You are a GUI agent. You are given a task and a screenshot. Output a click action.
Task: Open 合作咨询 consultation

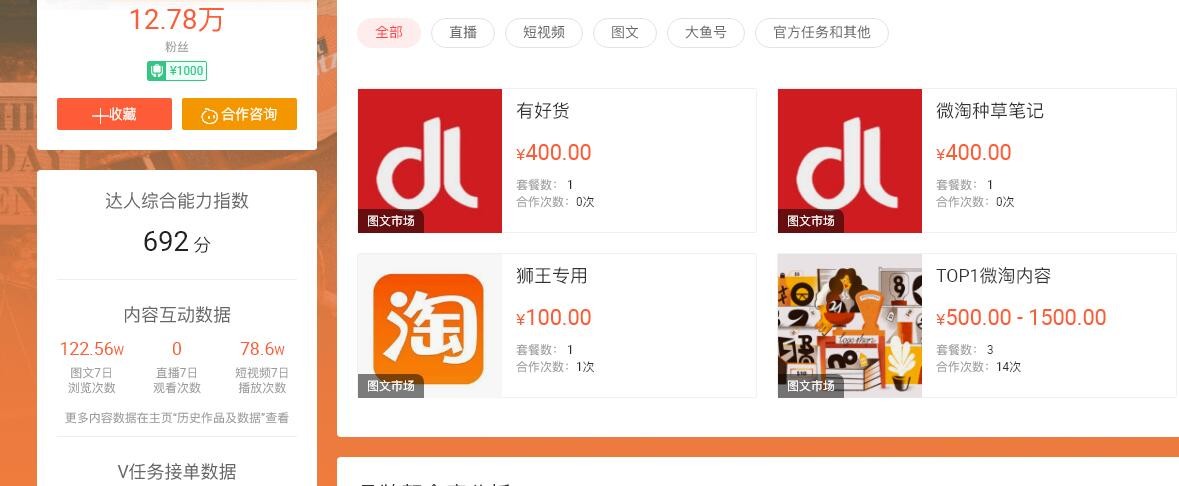point(239,114)
